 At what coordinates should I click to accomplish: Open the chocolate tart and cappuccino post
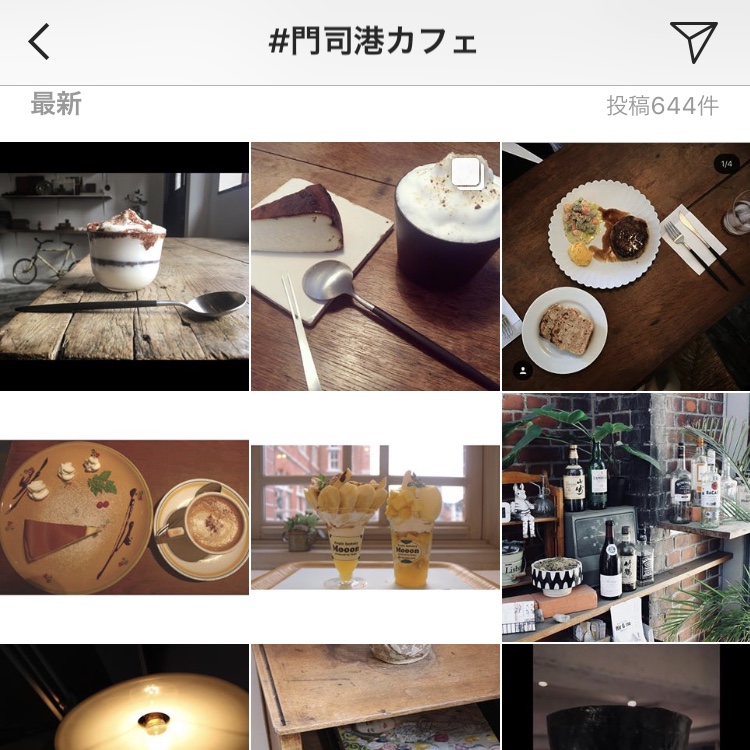coord(124,517)
